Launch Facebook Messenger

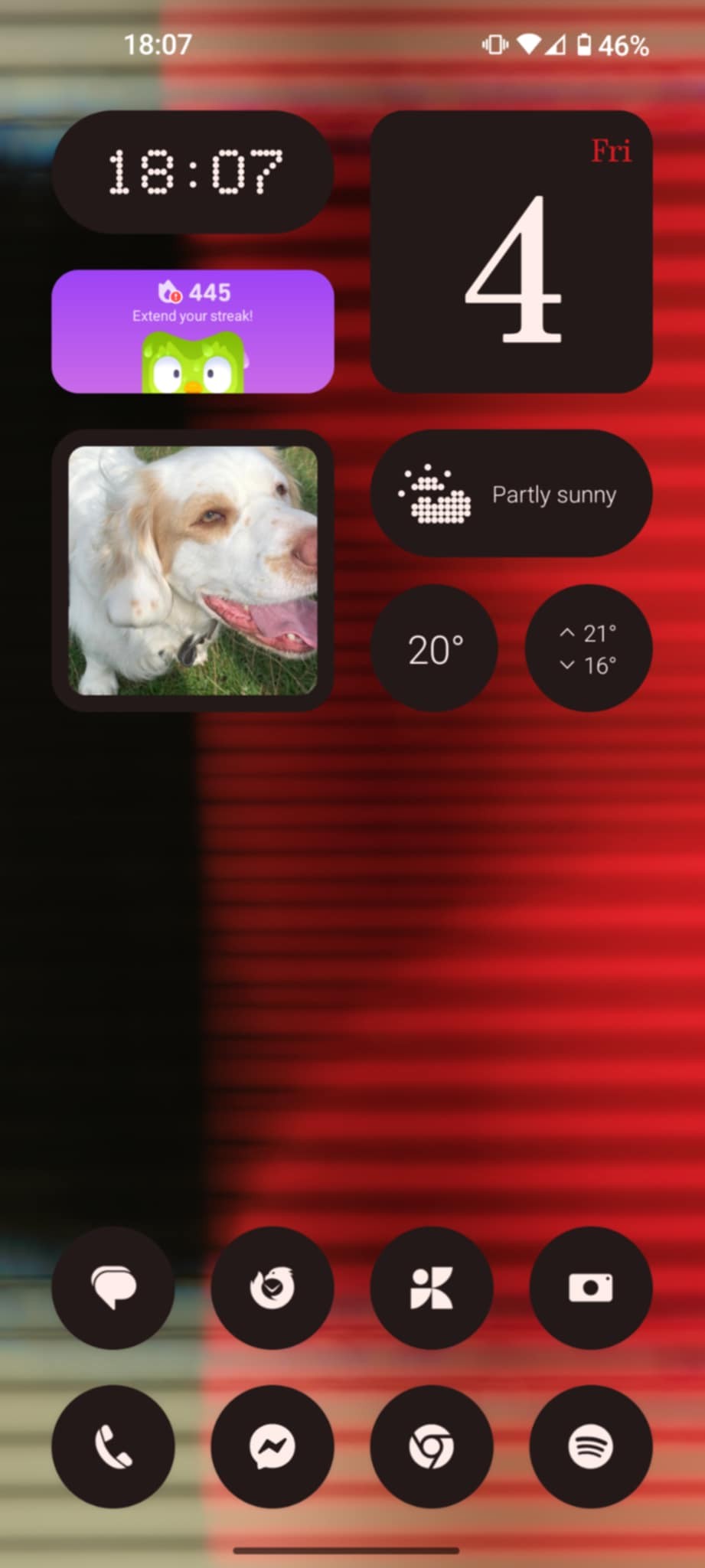[x=273, y=1446]
